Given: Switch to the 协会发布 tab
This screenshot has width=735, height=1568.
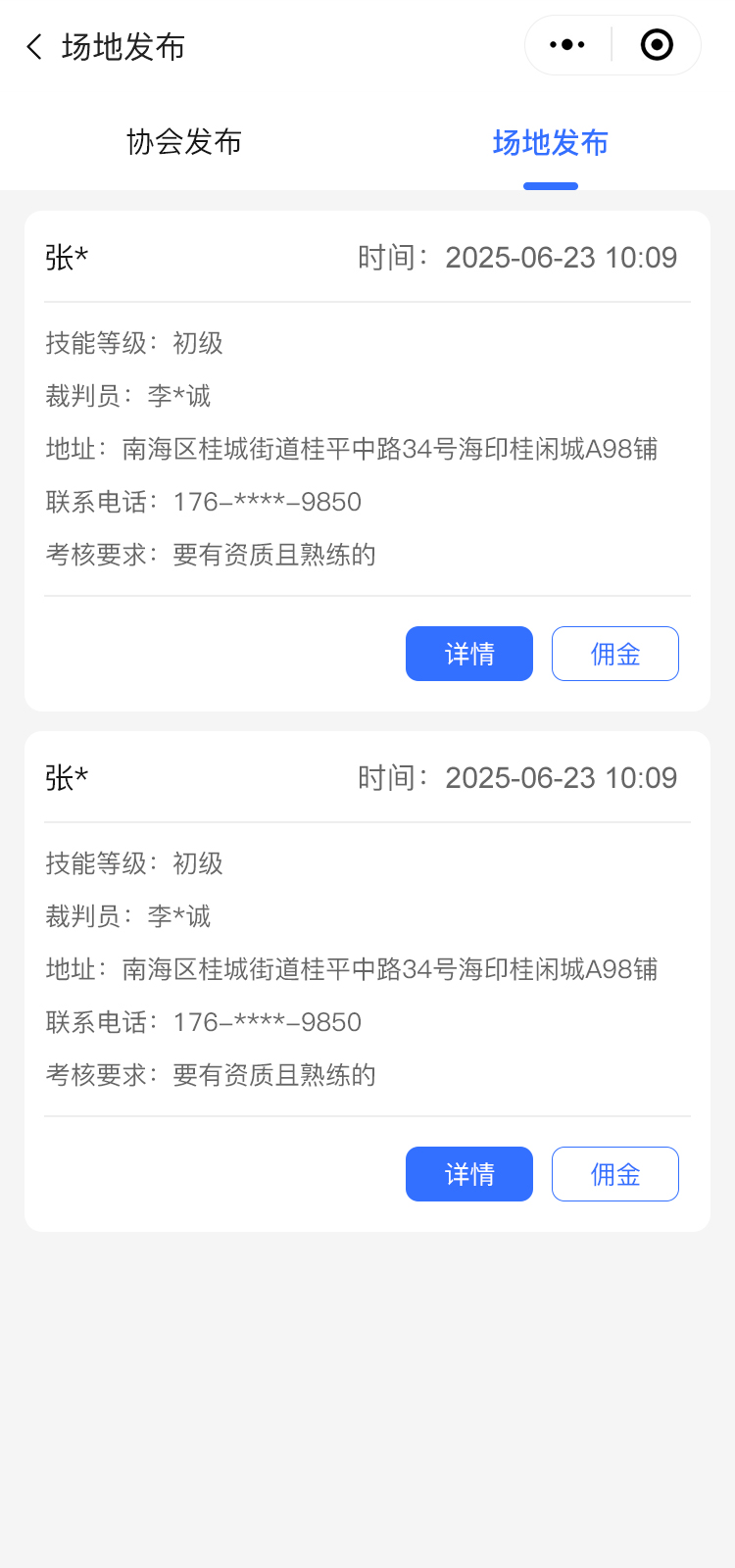Looking at the screenshot, I should [184, 142].
